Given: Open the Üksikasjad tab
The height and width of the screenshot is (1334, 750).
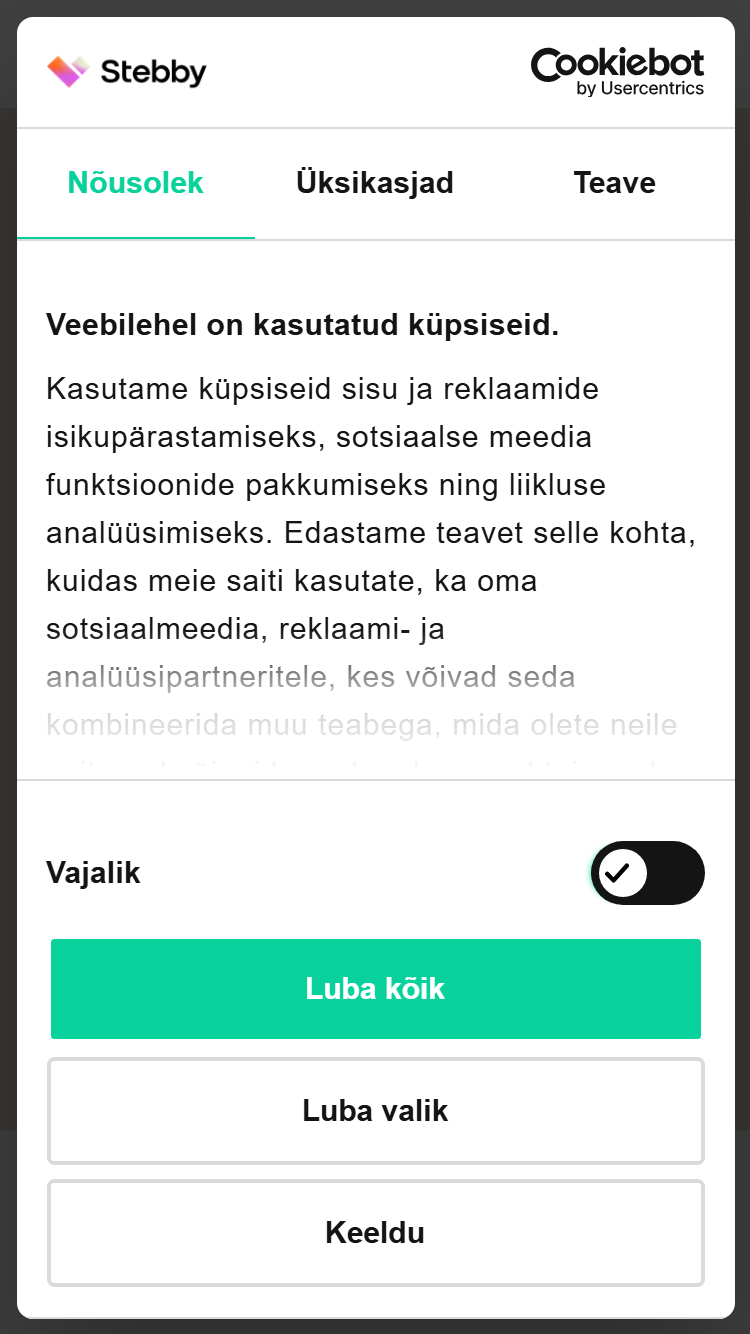Looking at the screenshot, I should click(x=375, y=184).
